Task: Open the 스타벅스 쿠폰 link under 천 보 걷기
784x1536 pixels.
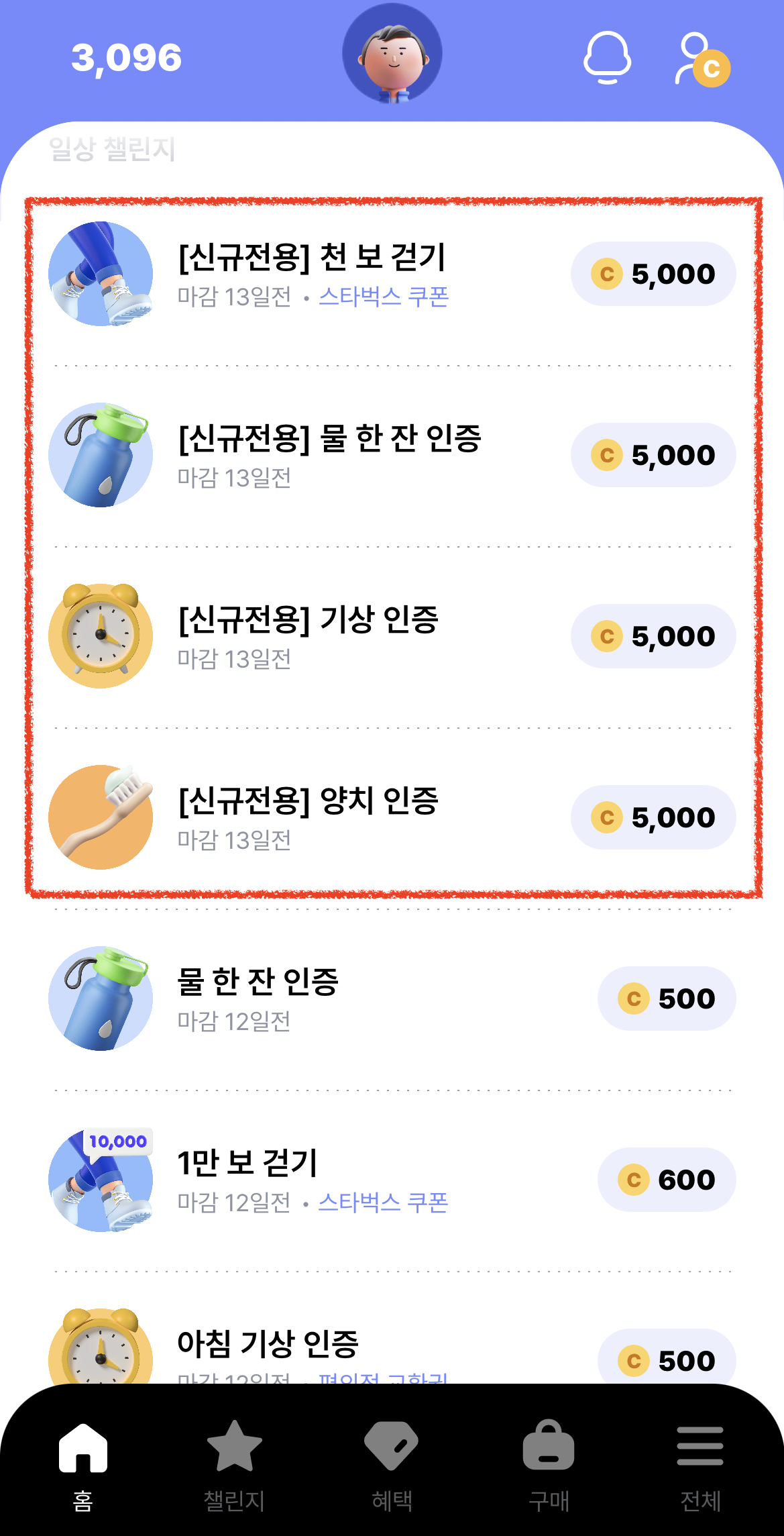Action: [386, 296]
